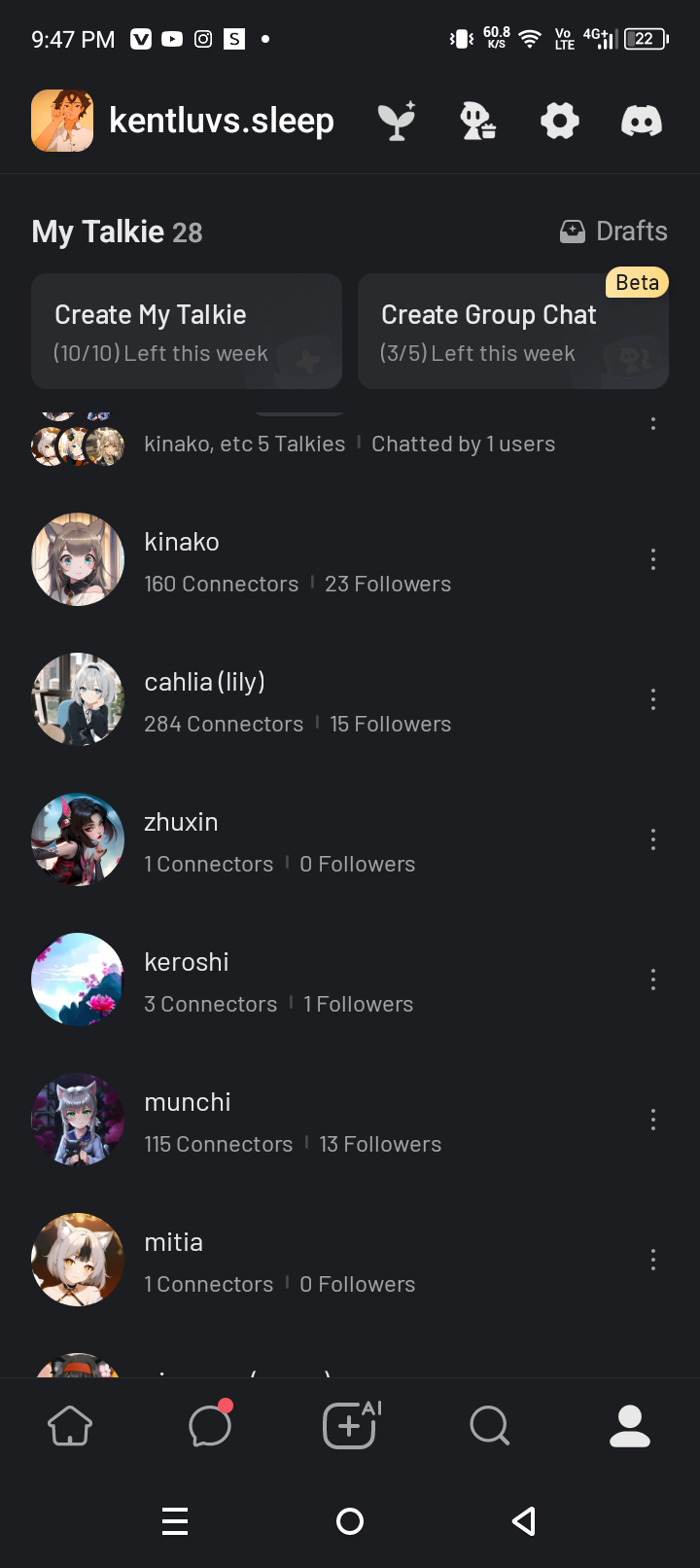Show more options for kinako

point(653,559)
